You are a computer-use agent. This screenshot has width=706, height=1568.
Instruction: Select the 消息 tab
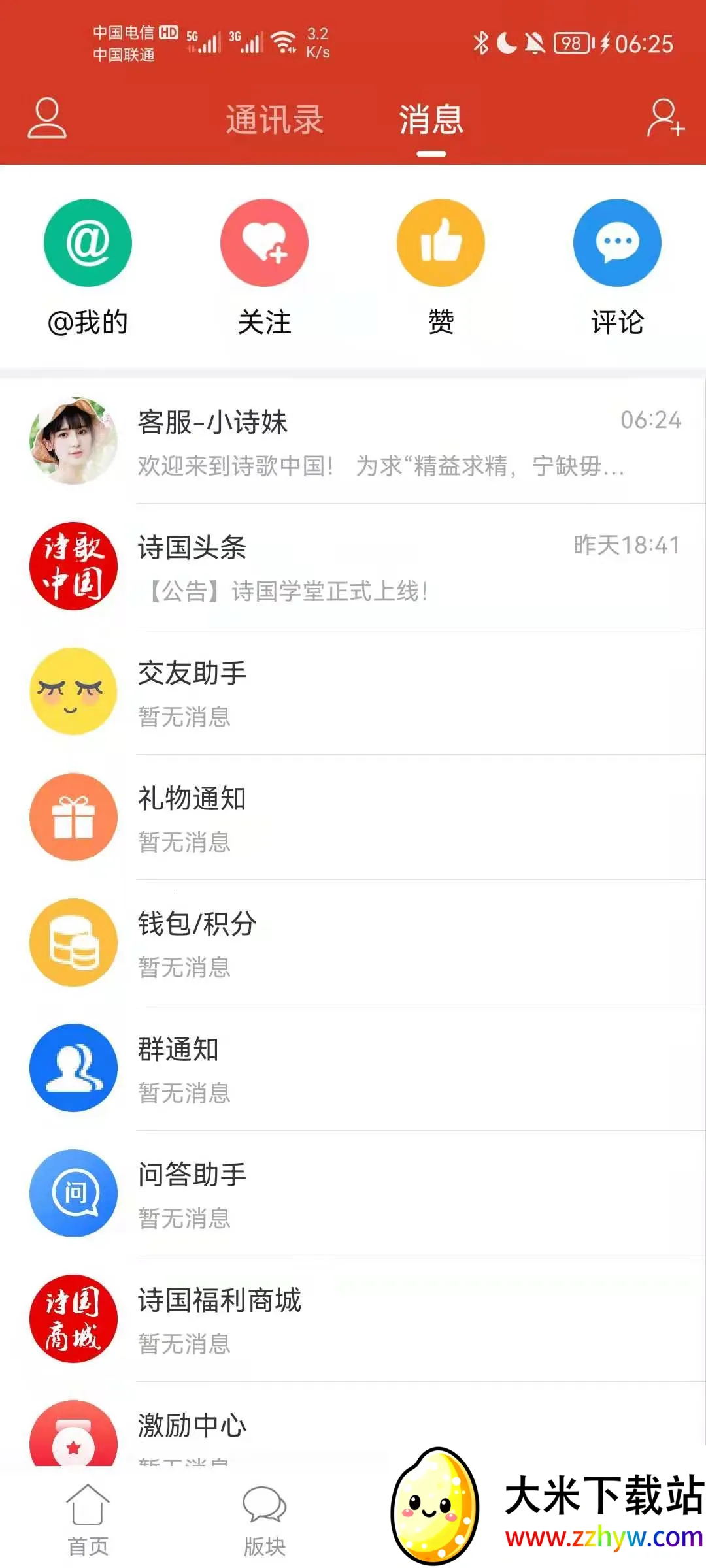(x=431, y=120)
